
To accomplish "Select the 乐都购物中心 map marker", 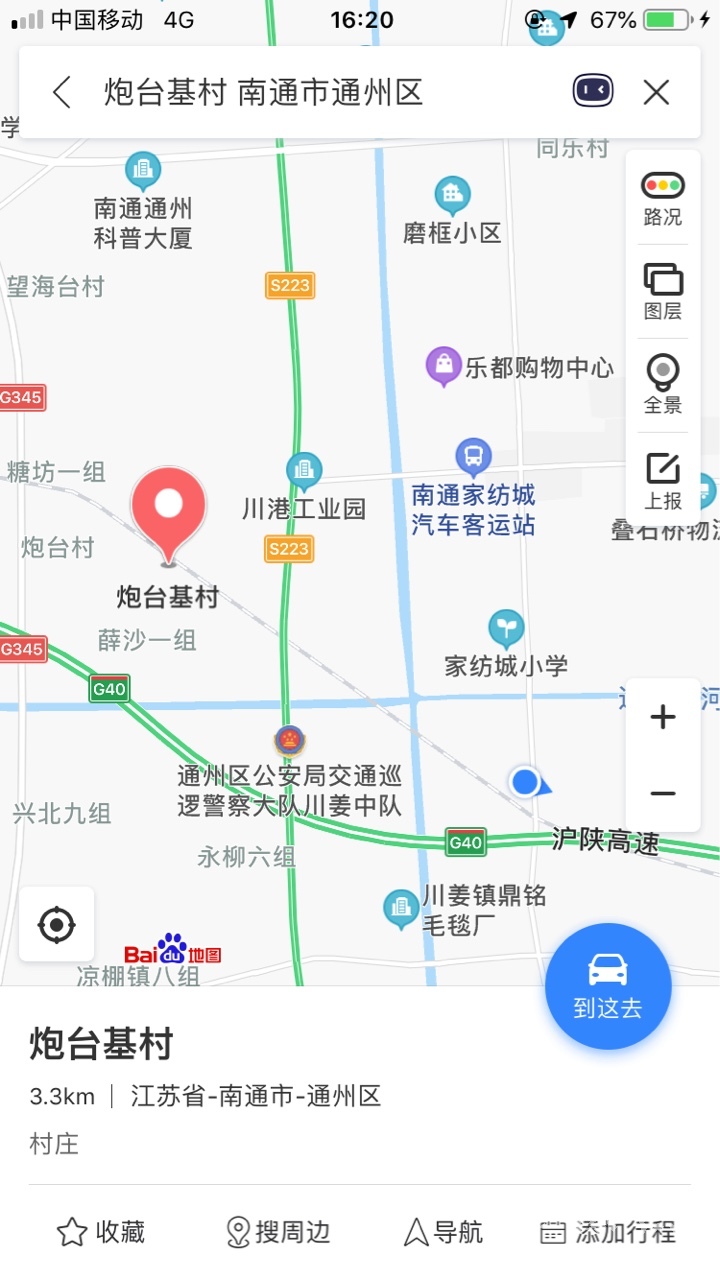I will [x=443, y=366].
